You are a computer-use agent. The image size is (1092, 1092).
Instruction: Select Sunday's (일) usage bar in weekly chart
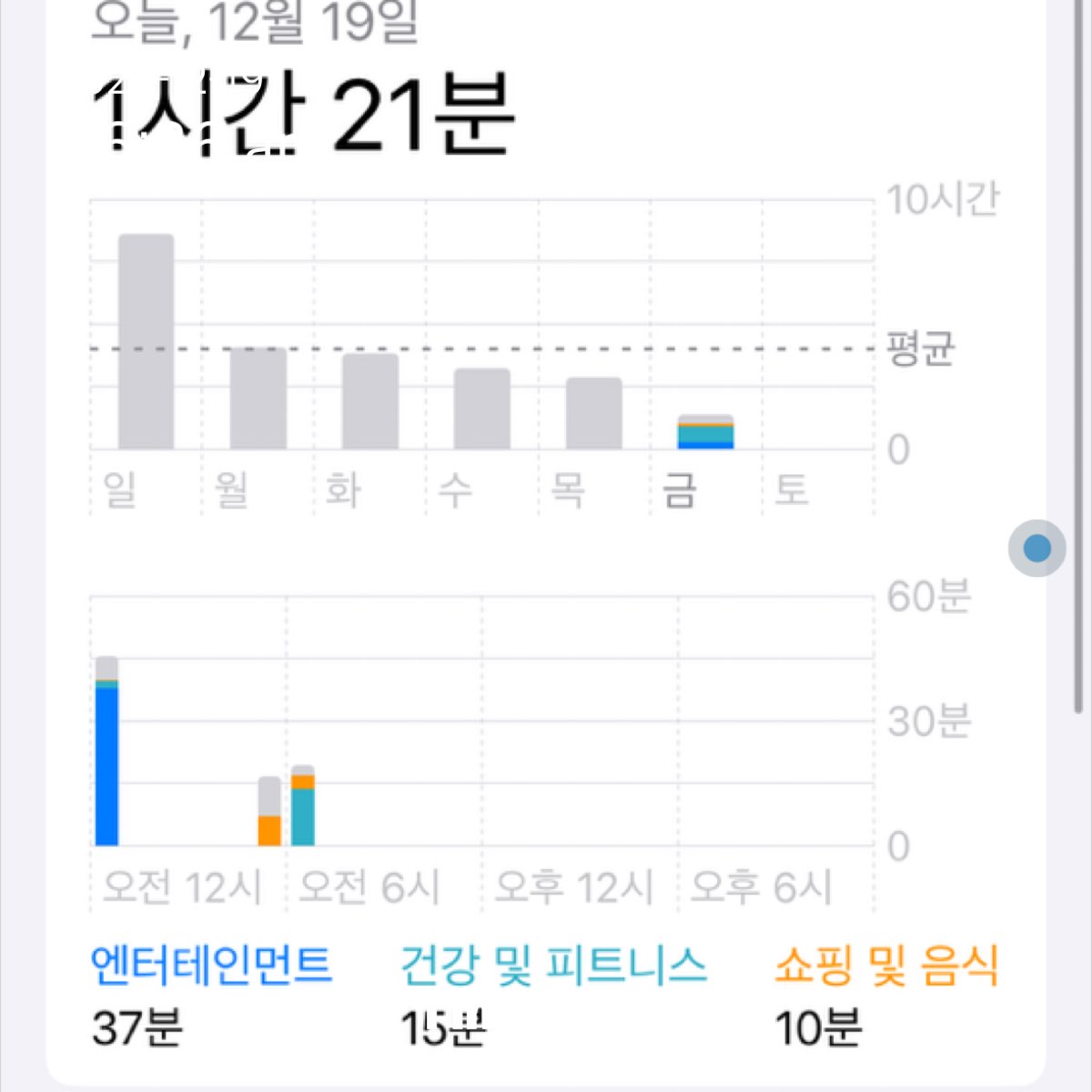[x=146, y=341]
